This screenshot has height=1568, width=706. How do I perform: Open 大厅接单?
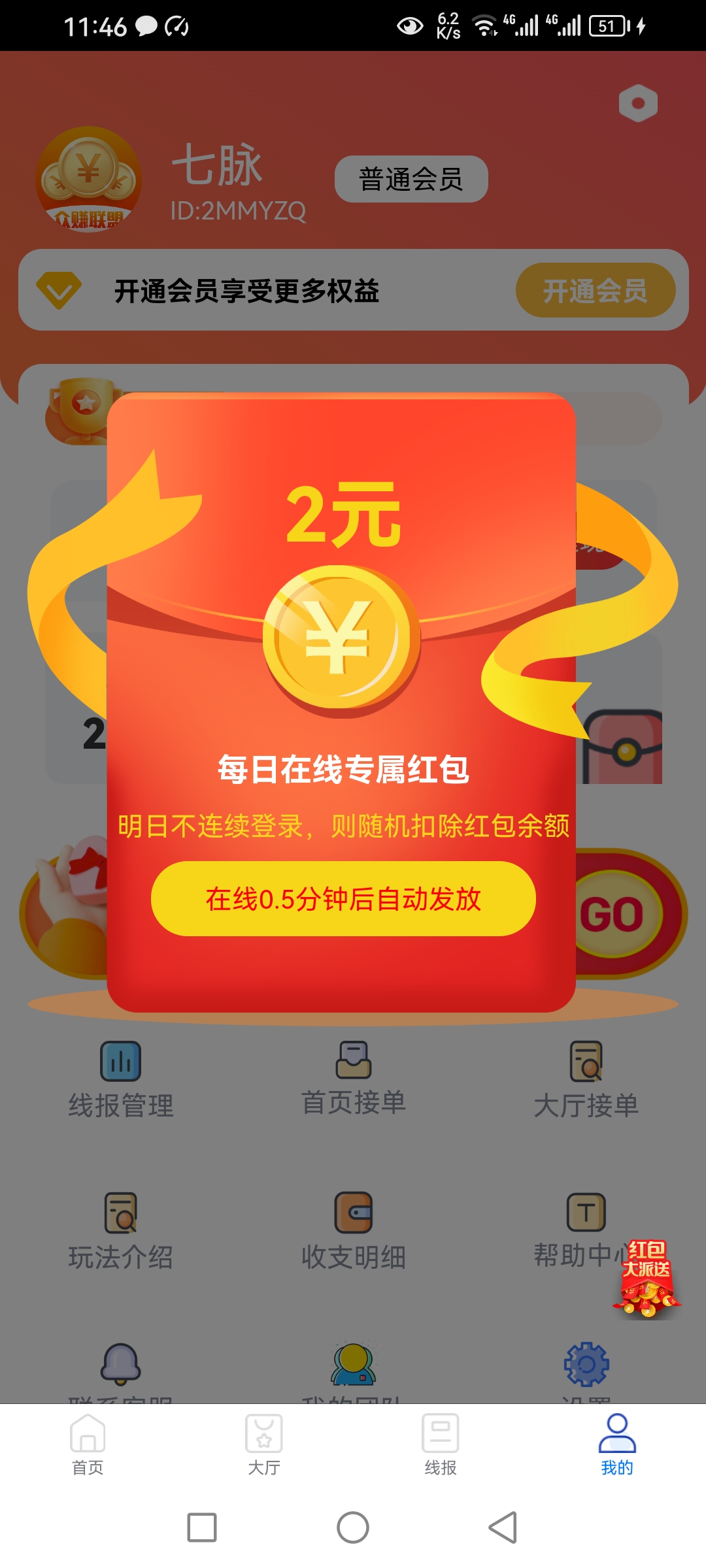tap(586, 1079)
